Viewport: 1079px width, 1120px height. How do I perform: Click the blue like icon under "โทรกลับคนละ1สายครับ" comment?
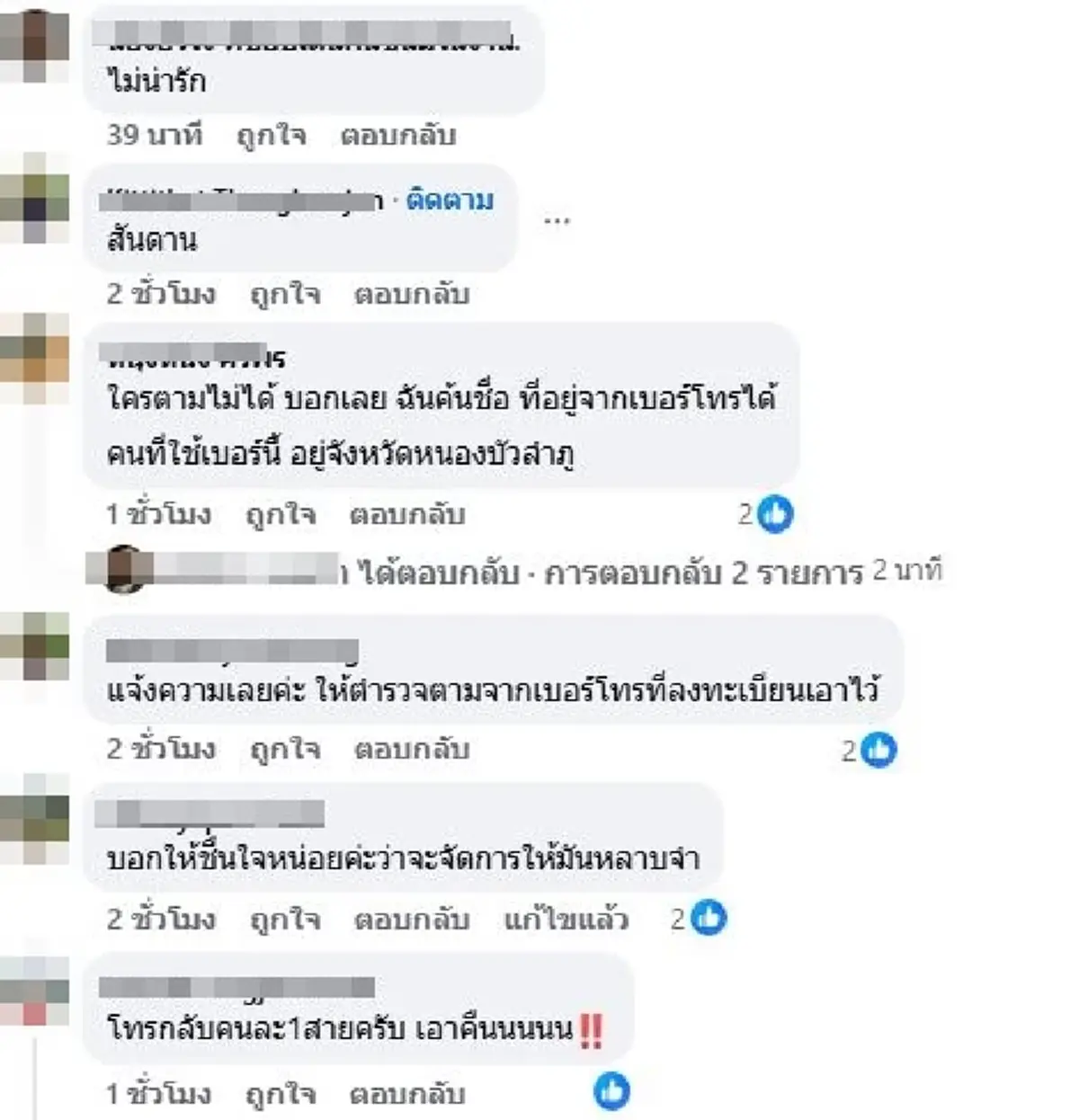click(x=614, y=1089)
